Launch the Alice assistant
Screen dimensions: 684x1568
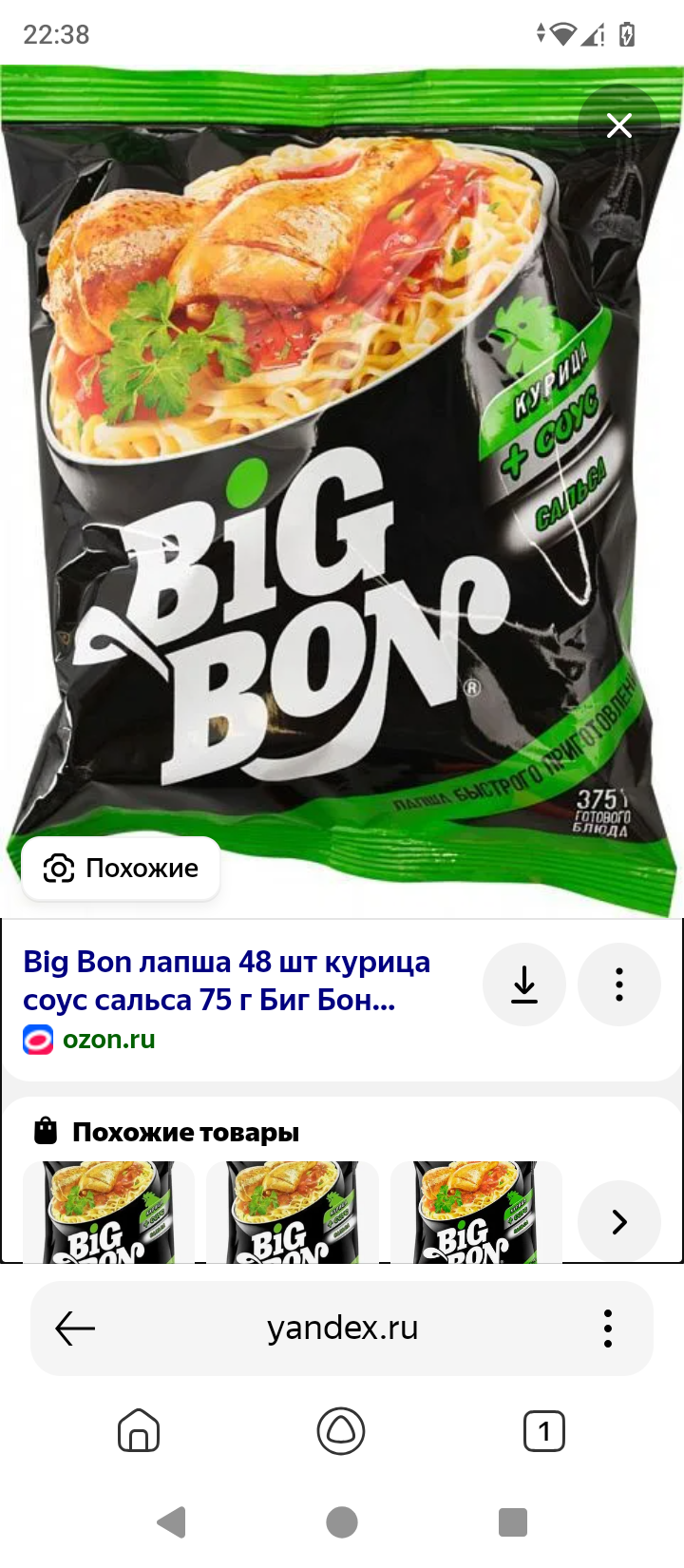[x=341, y=1430]
